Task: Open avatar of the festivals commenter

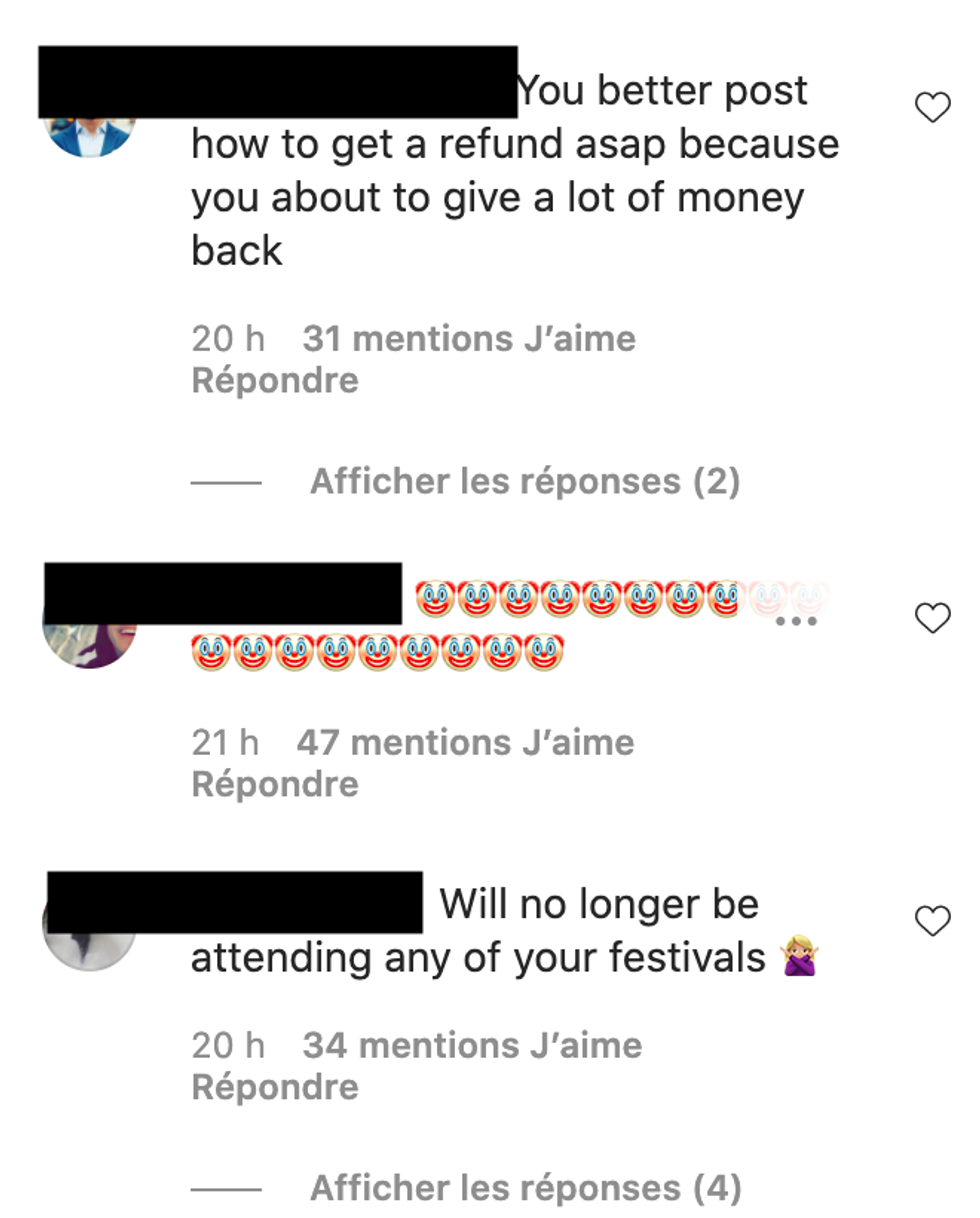Action: [x=90, y=945]
